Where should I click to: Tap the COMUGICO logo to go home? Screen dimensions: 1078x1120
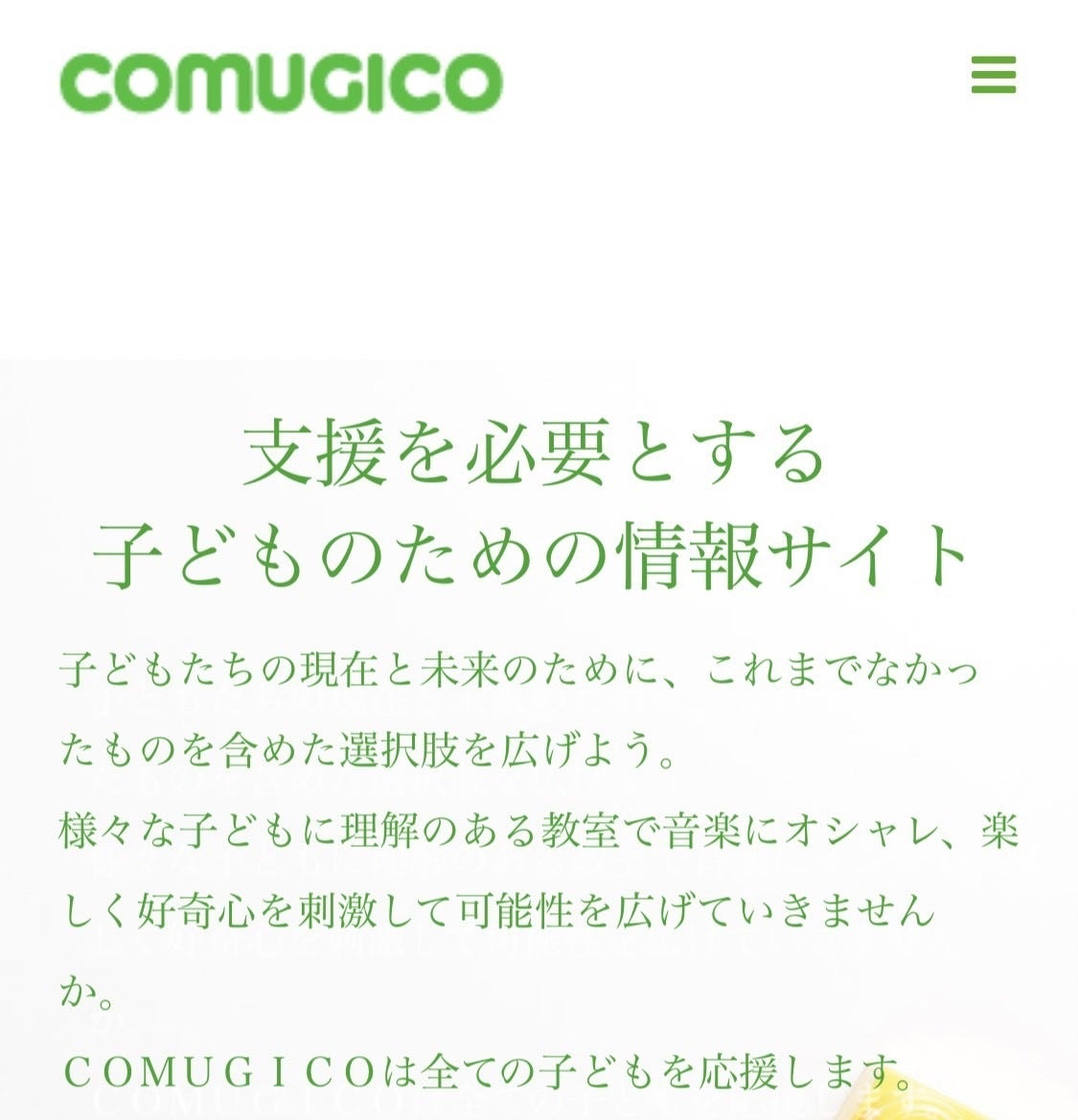[281, 82]
